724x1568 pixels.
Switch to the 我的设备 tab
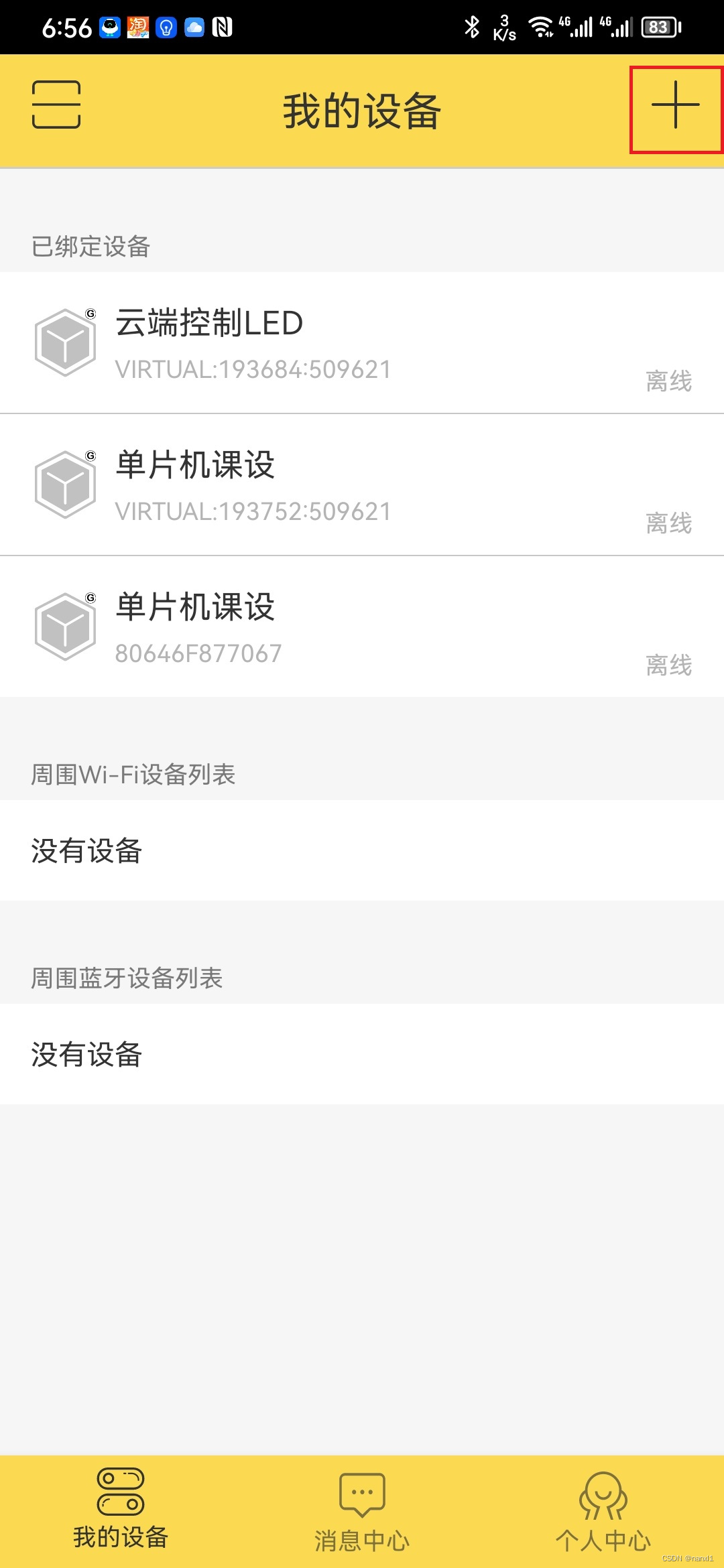click(x=121, y=1510)
